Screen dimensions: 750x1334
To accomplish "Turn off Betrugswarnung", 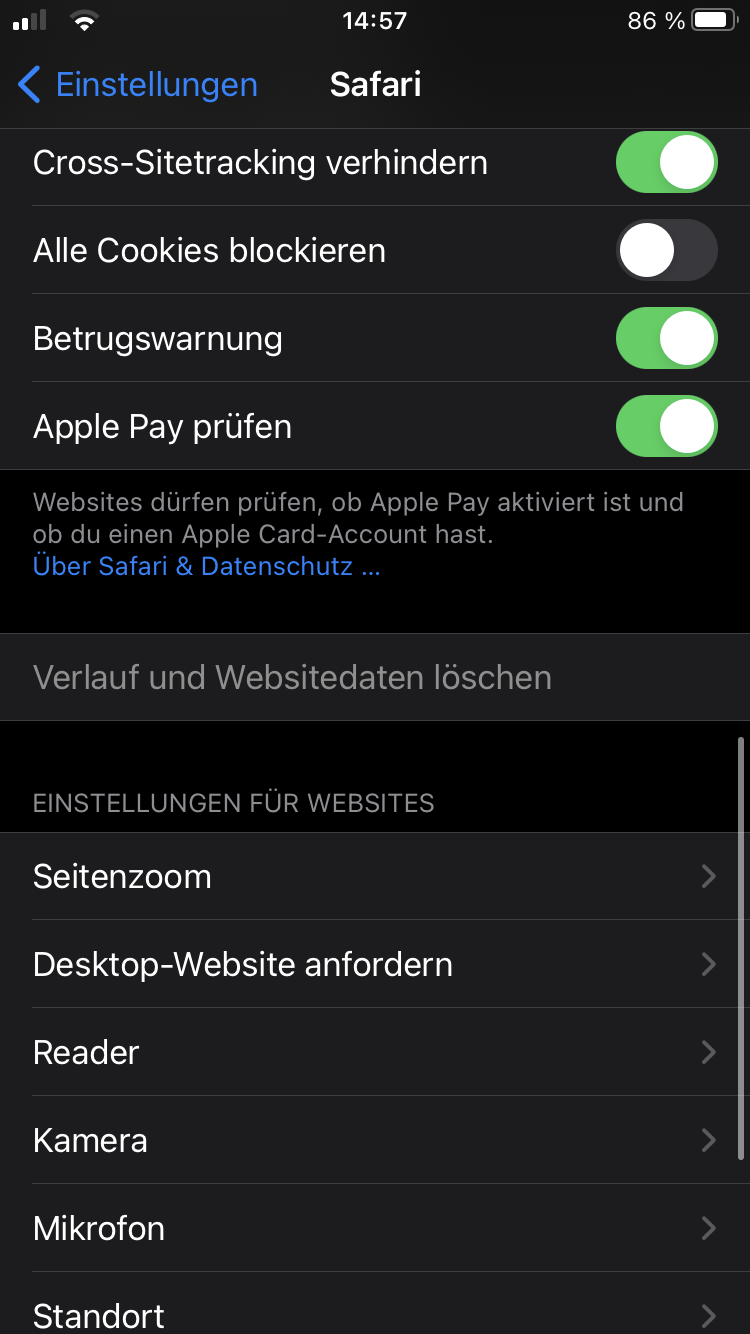I will (666, 338).
